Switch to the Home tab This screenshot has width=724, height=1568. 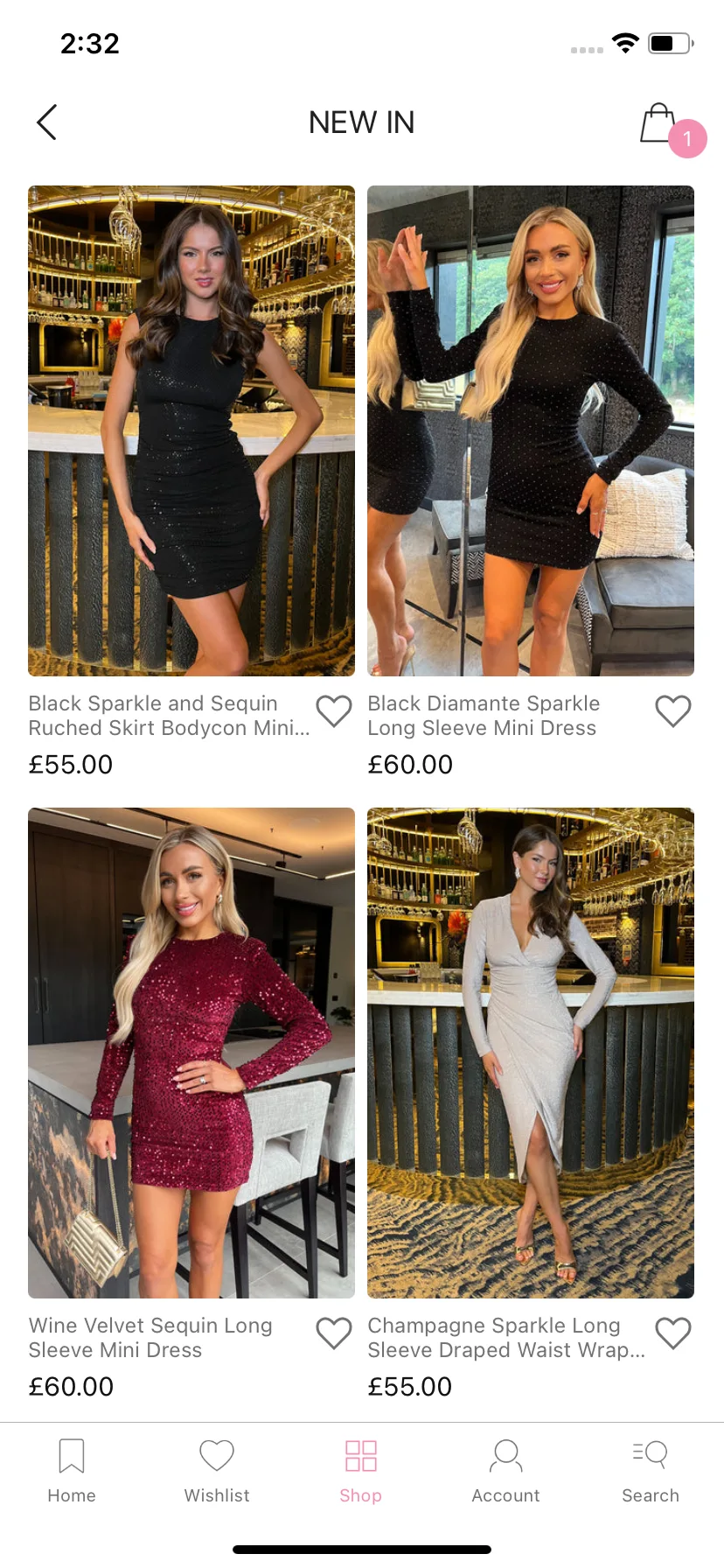[x=72, y=1471]
